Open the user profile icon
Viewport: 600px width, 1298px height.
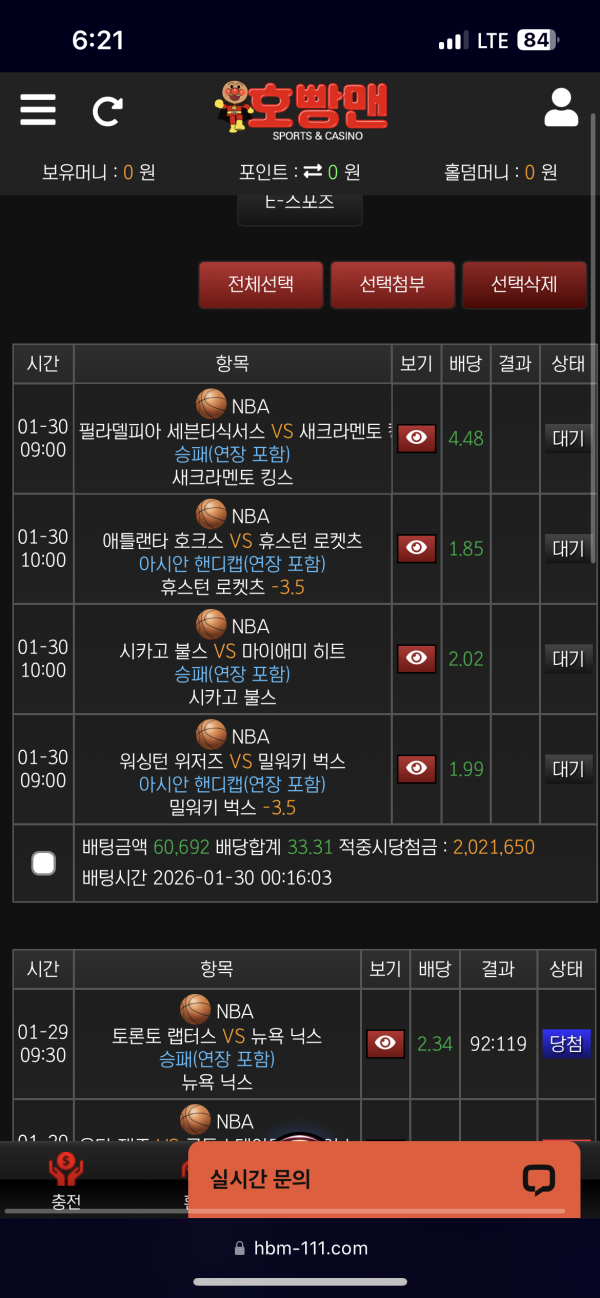pos(561,108)
